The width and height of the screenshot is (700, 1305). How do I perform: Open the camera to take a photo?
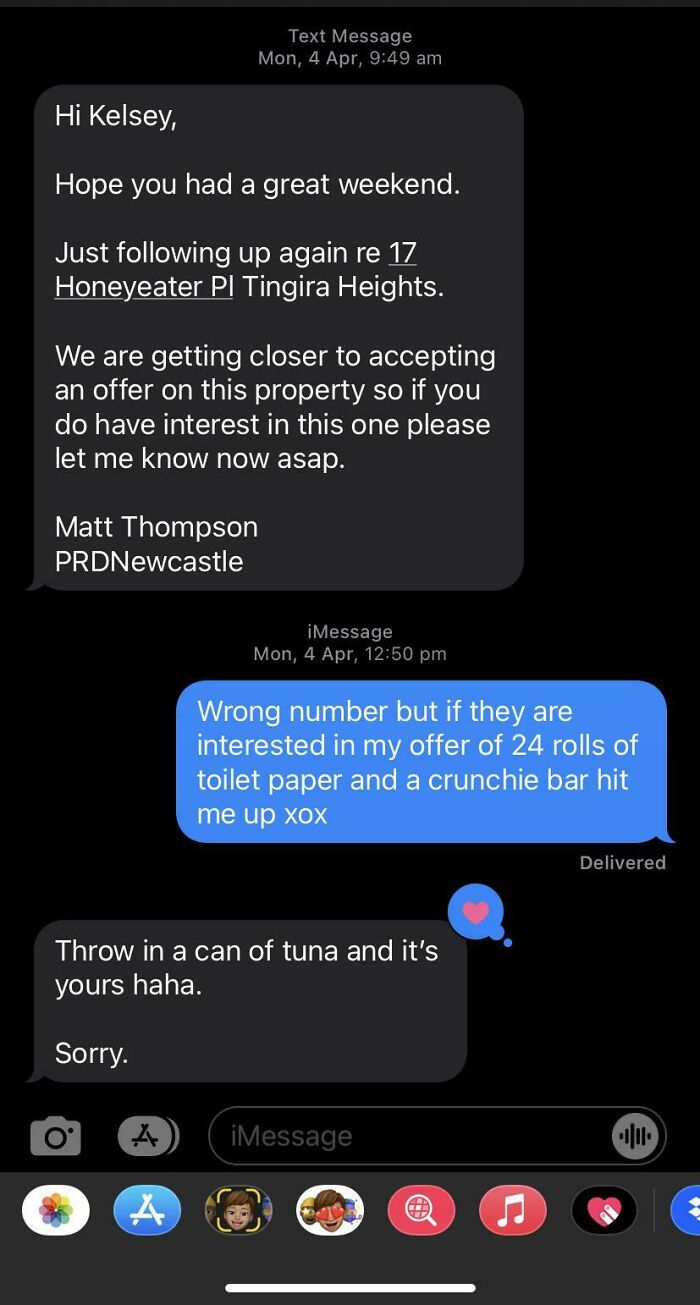(55, 1136)
